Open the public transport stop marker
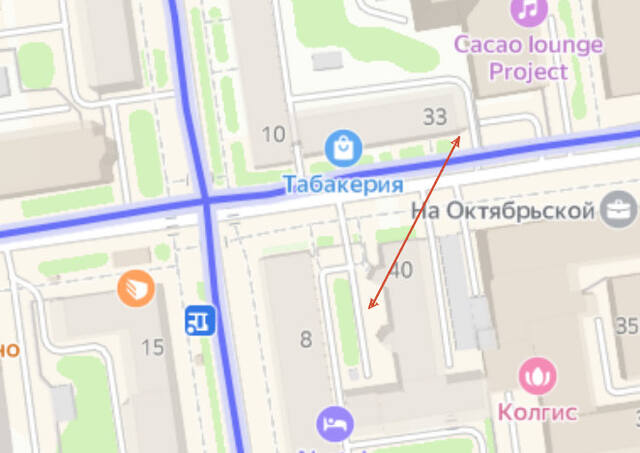This screenshot has width=640, height=453. (x=200, y=321)
